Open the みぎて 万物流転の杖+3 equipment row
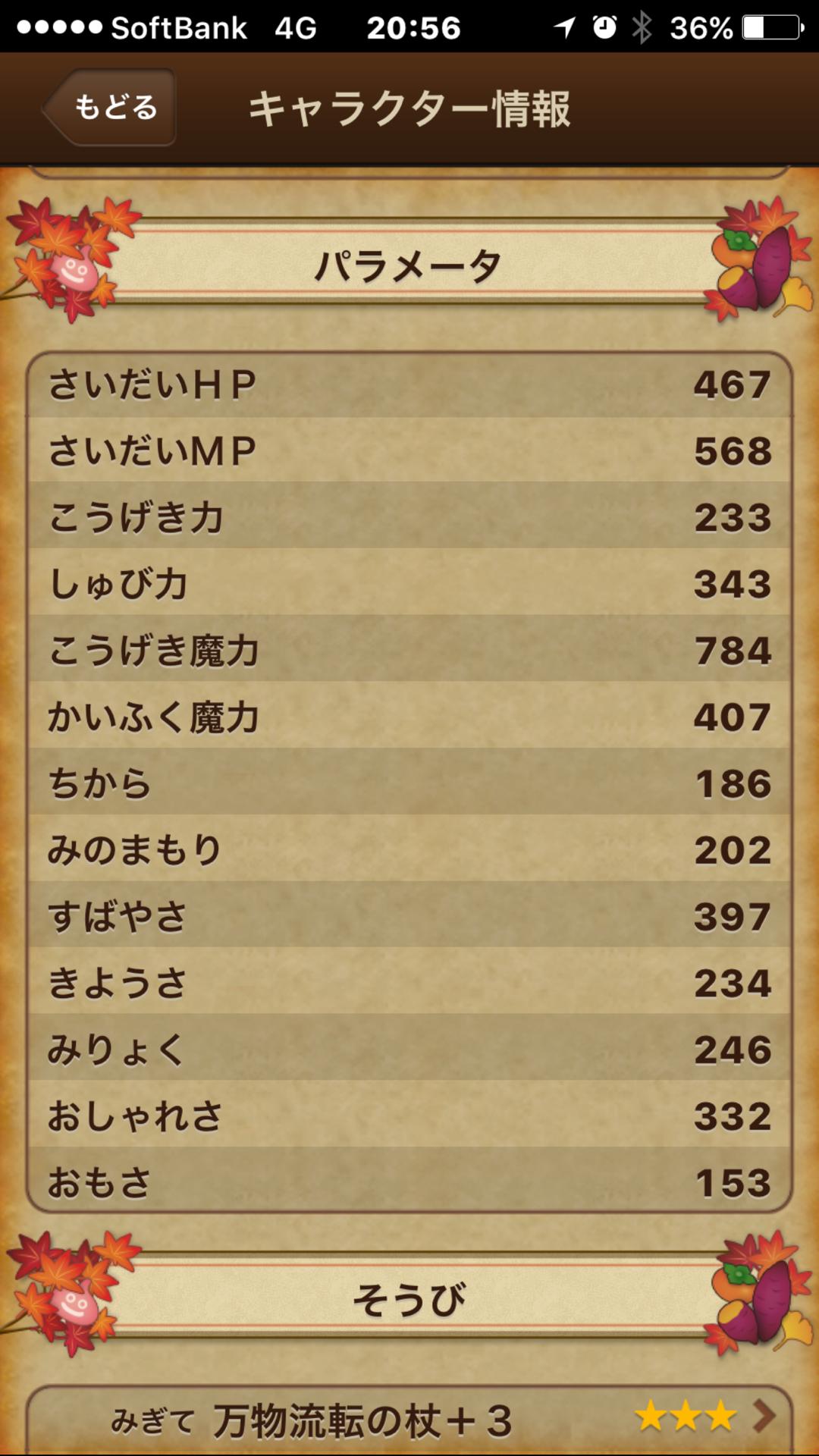Image resolution: width=819 pixels, height=1456 pixels. point(409,1420)
